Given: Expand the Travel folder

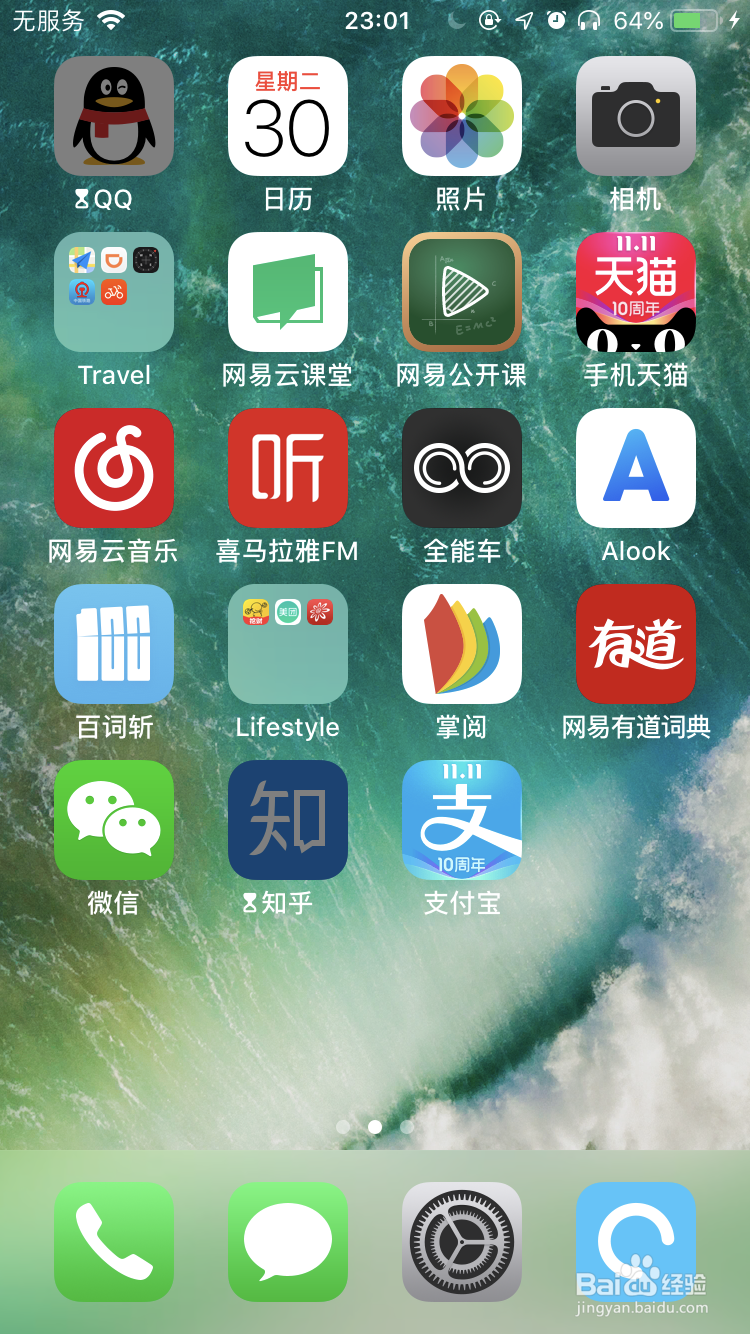Looking at the screenshot, I should [113, 292].
